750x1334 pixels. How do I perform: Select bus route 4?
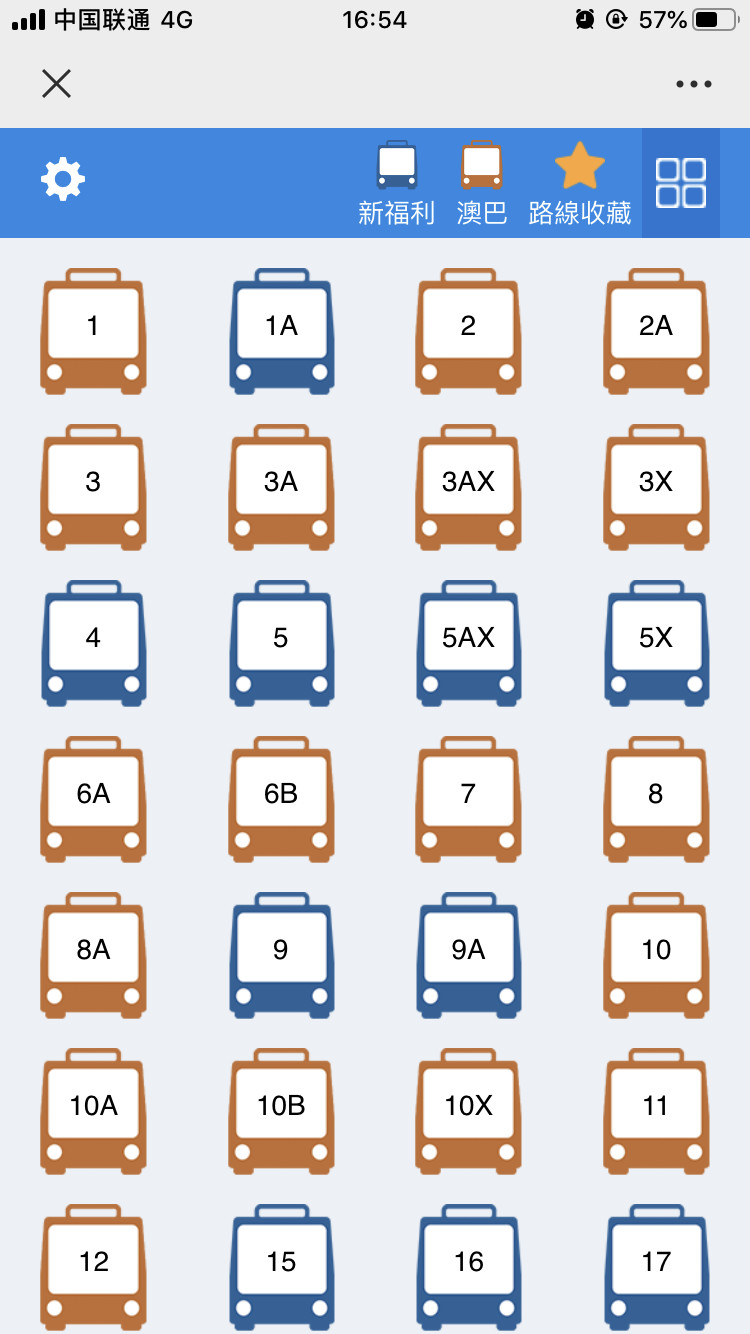93,643
